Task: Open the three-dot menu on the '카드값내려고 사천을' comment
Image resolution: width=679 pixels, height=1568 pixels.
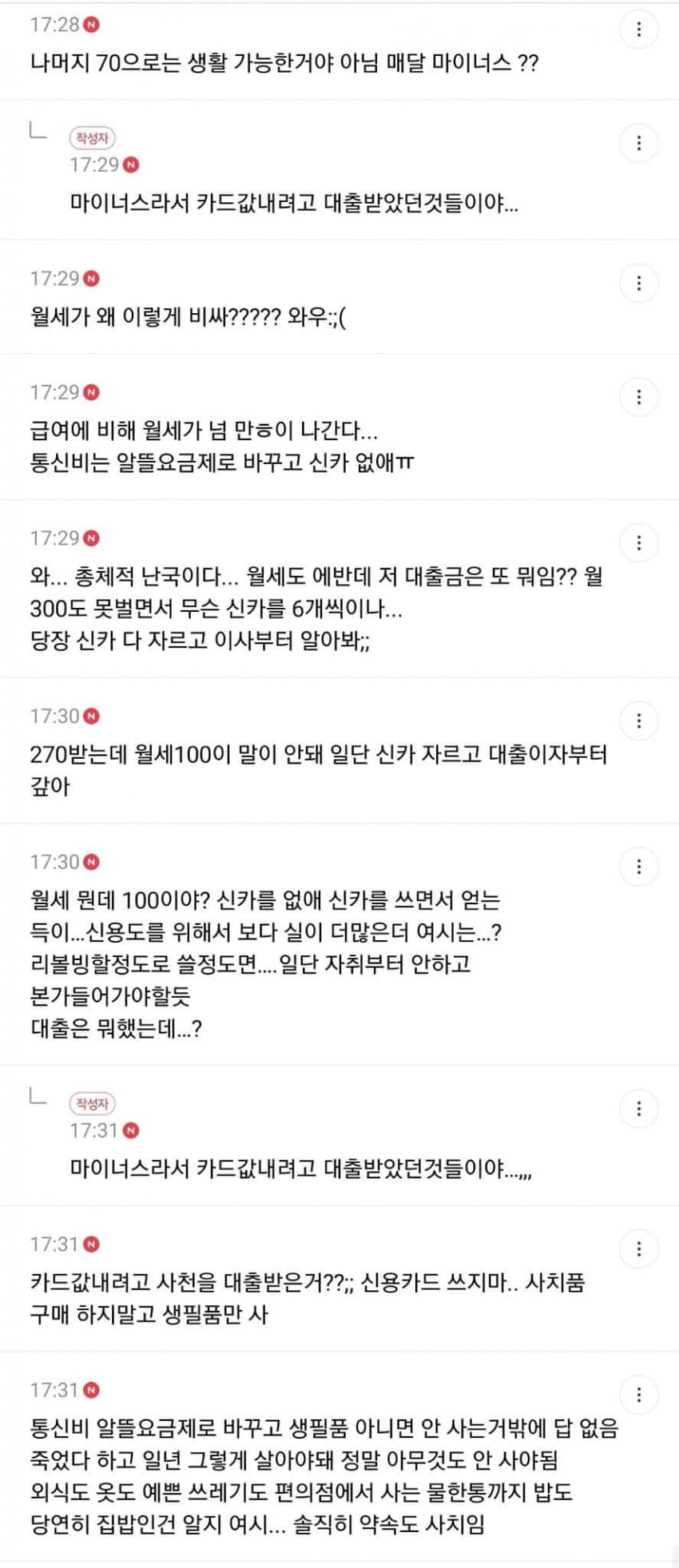Action: tap(638, 1248)
